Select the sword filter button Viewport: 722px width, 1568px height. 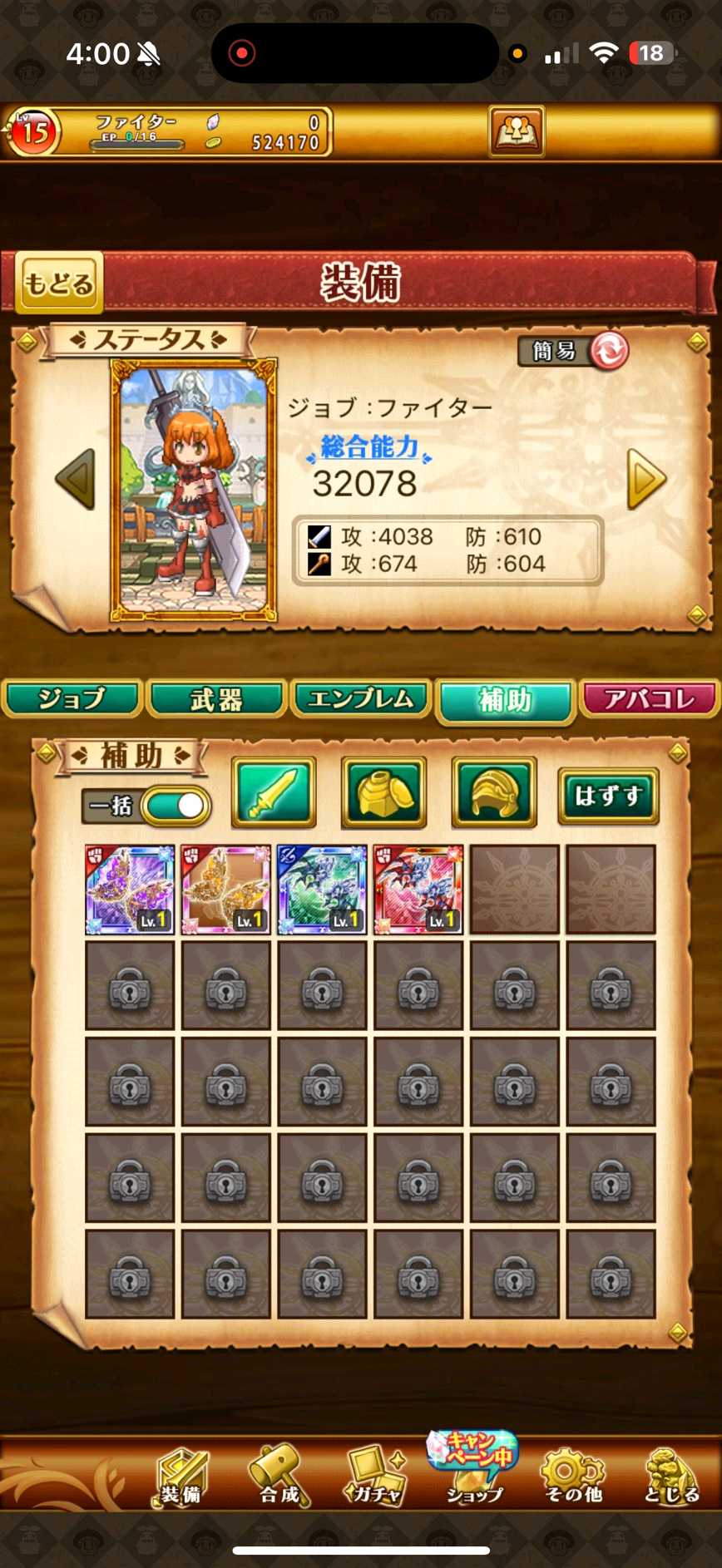pos(274,792)
